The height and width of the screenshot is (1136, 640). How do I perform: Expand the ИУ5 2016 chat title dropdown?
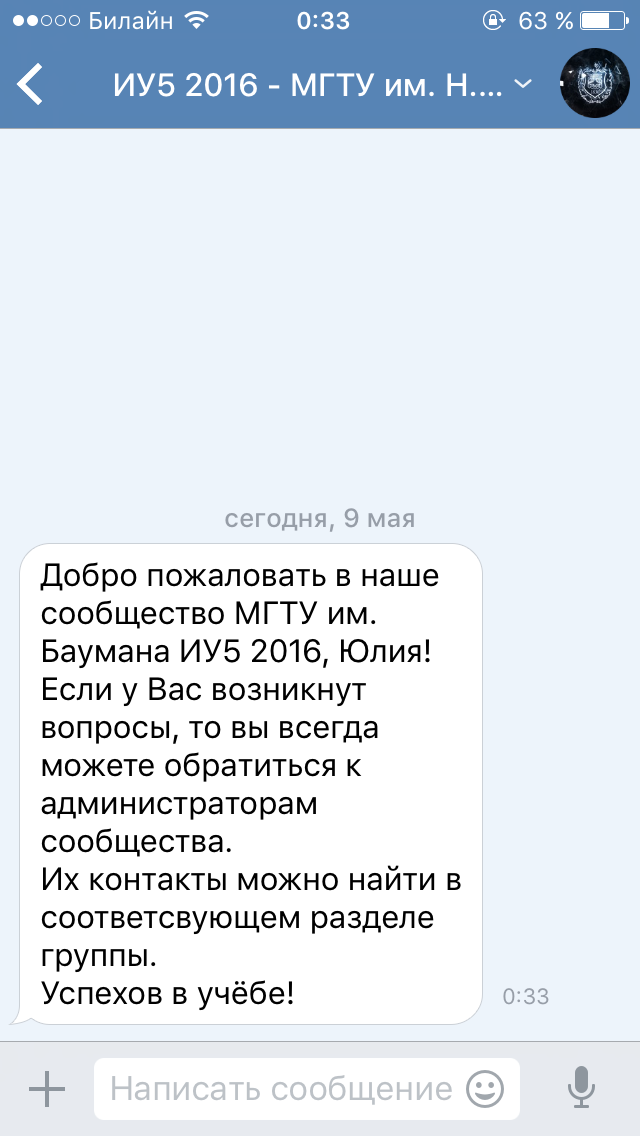point(523,85)
